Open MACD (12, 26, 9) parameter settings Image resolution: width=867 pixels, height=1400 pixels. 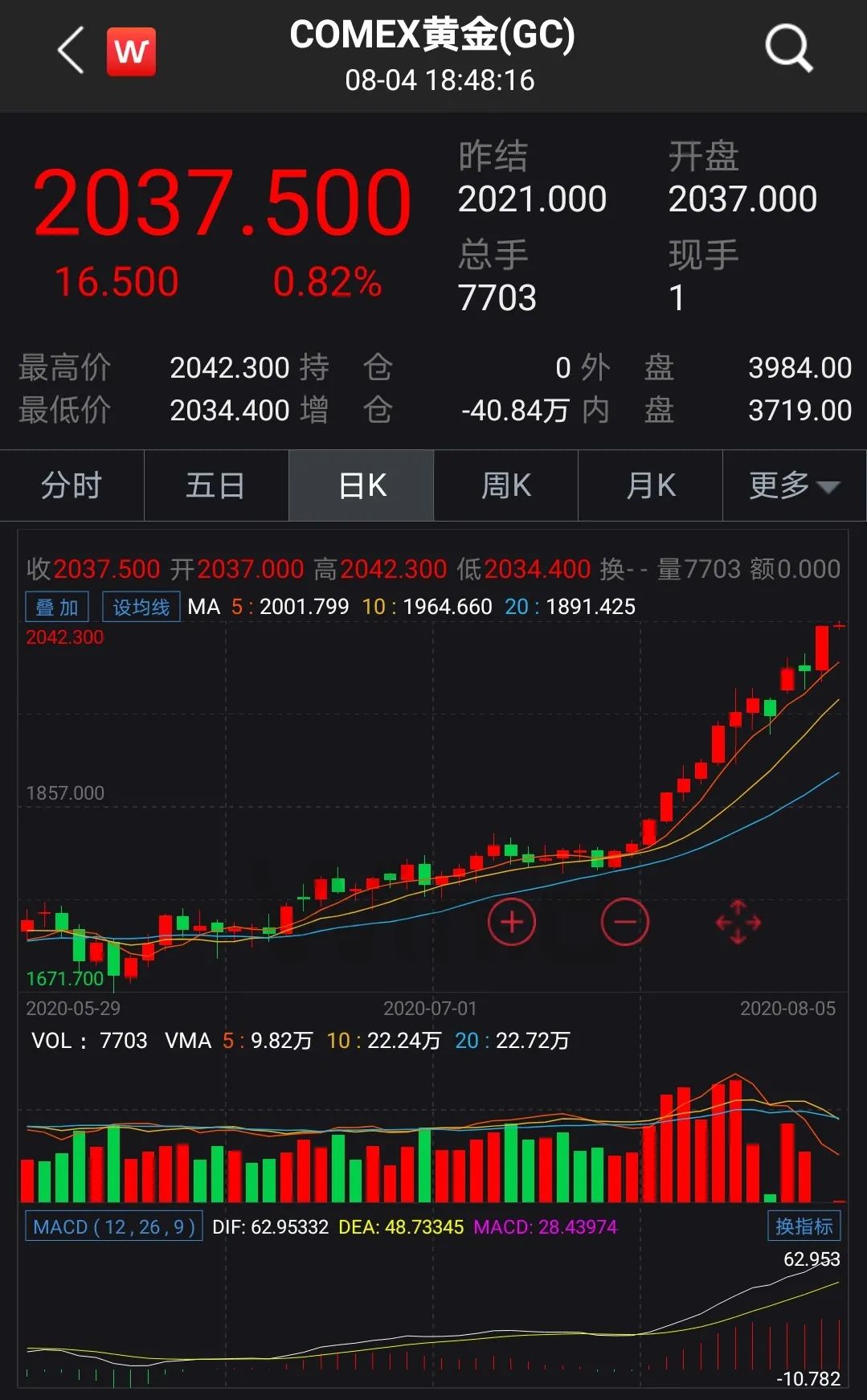click(113, 1226)
